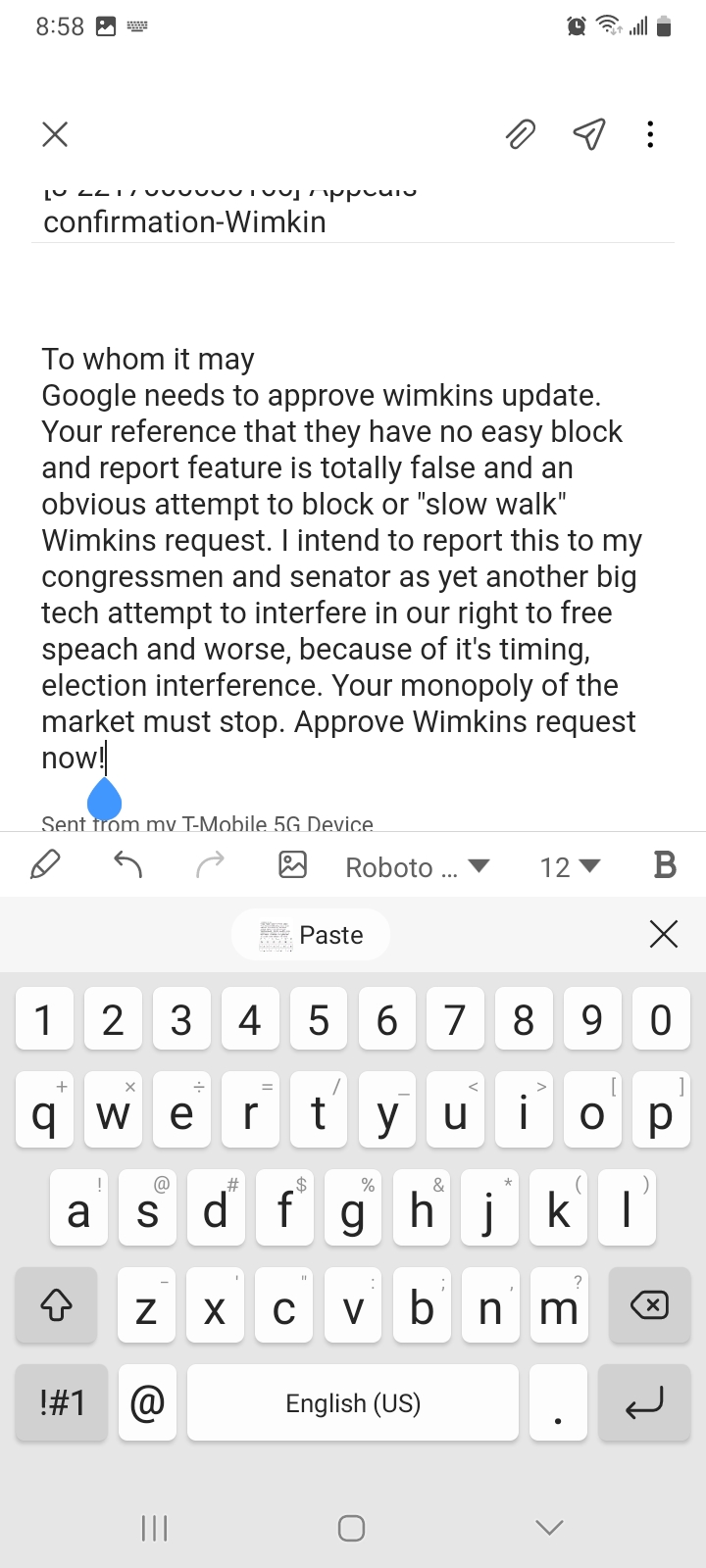The image size is (706, 1568).
Task: Tap the English (US) space bar
Action: (x=353, y=1403)
